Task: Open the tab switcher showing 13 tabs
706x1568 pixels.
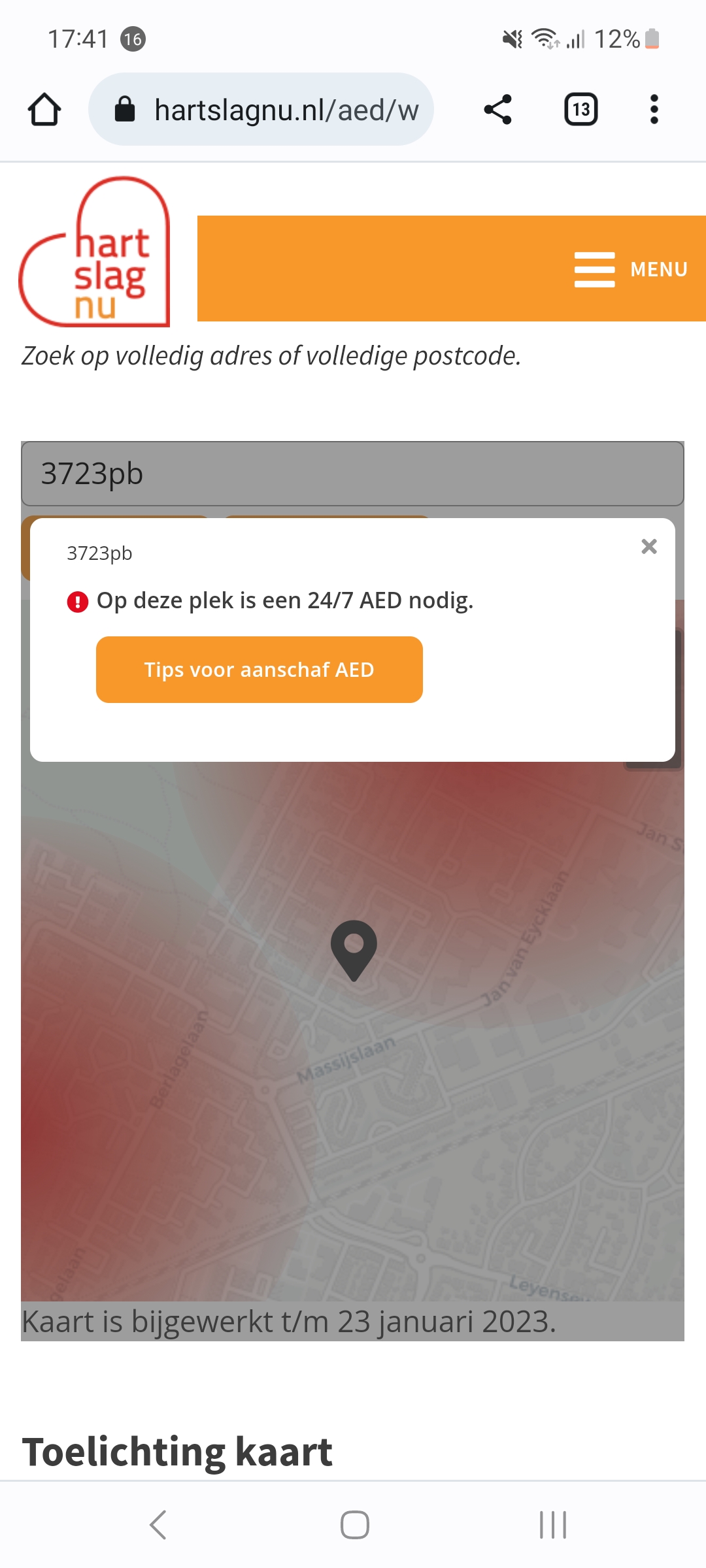Action: point(580,109)
